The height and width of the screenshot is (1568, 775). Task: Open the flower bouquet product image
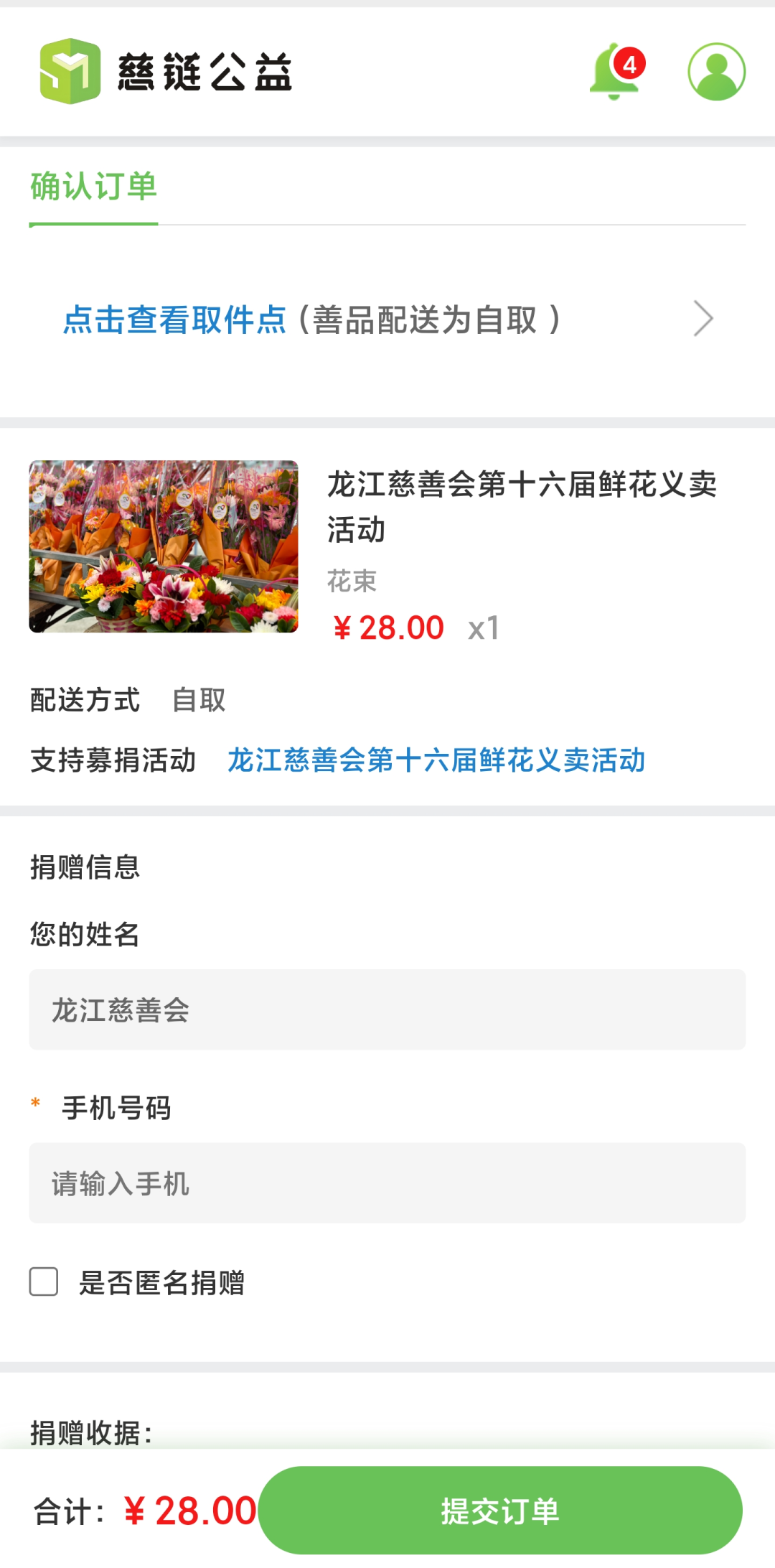point(164,546)
